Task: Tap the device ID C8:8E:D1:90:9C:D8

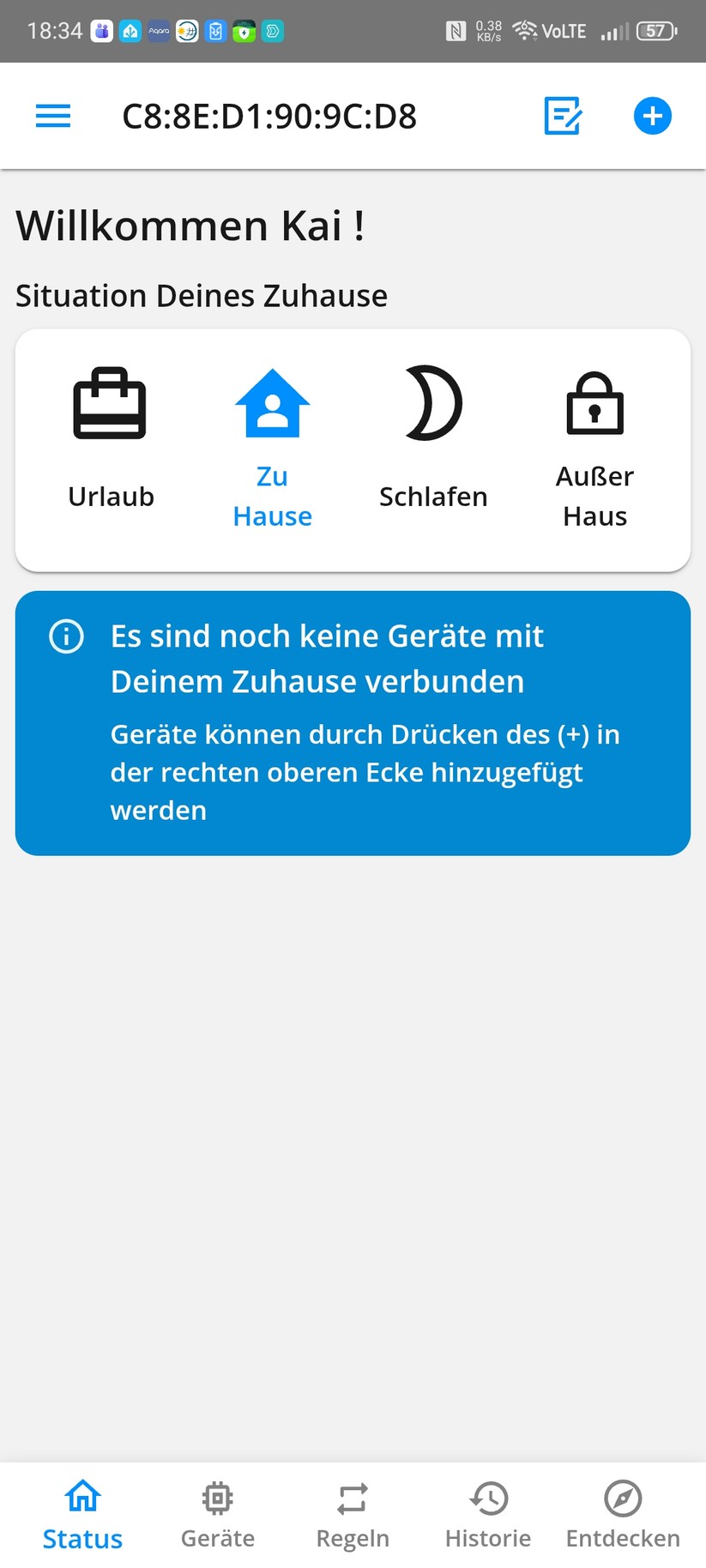Action: tap(269, 116)
